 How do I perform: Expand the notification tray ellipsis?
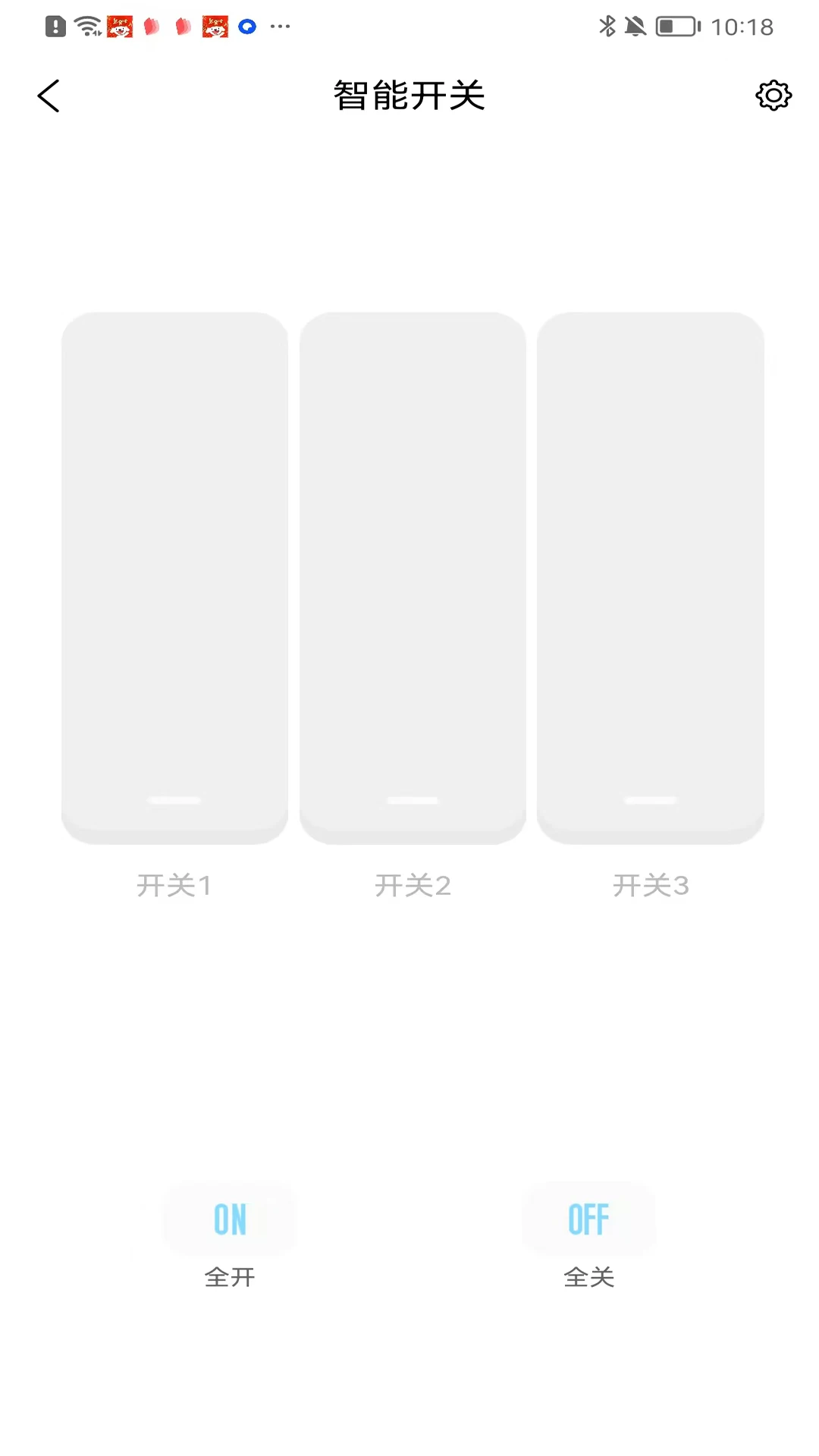pos(279,27)
